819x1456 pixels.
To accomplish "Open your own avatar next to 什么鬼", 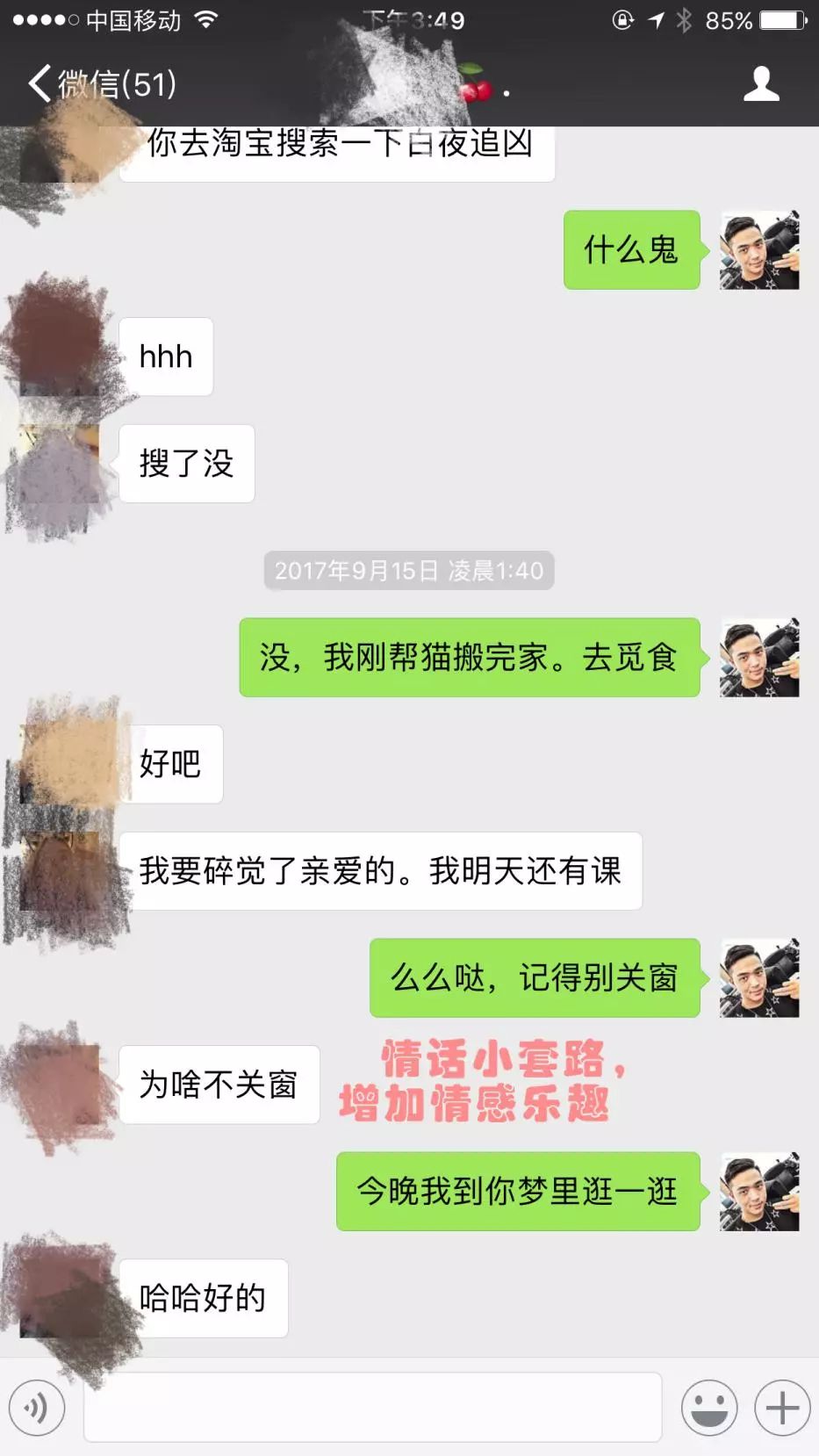I will pyautogui.click(x=758, y=250).
